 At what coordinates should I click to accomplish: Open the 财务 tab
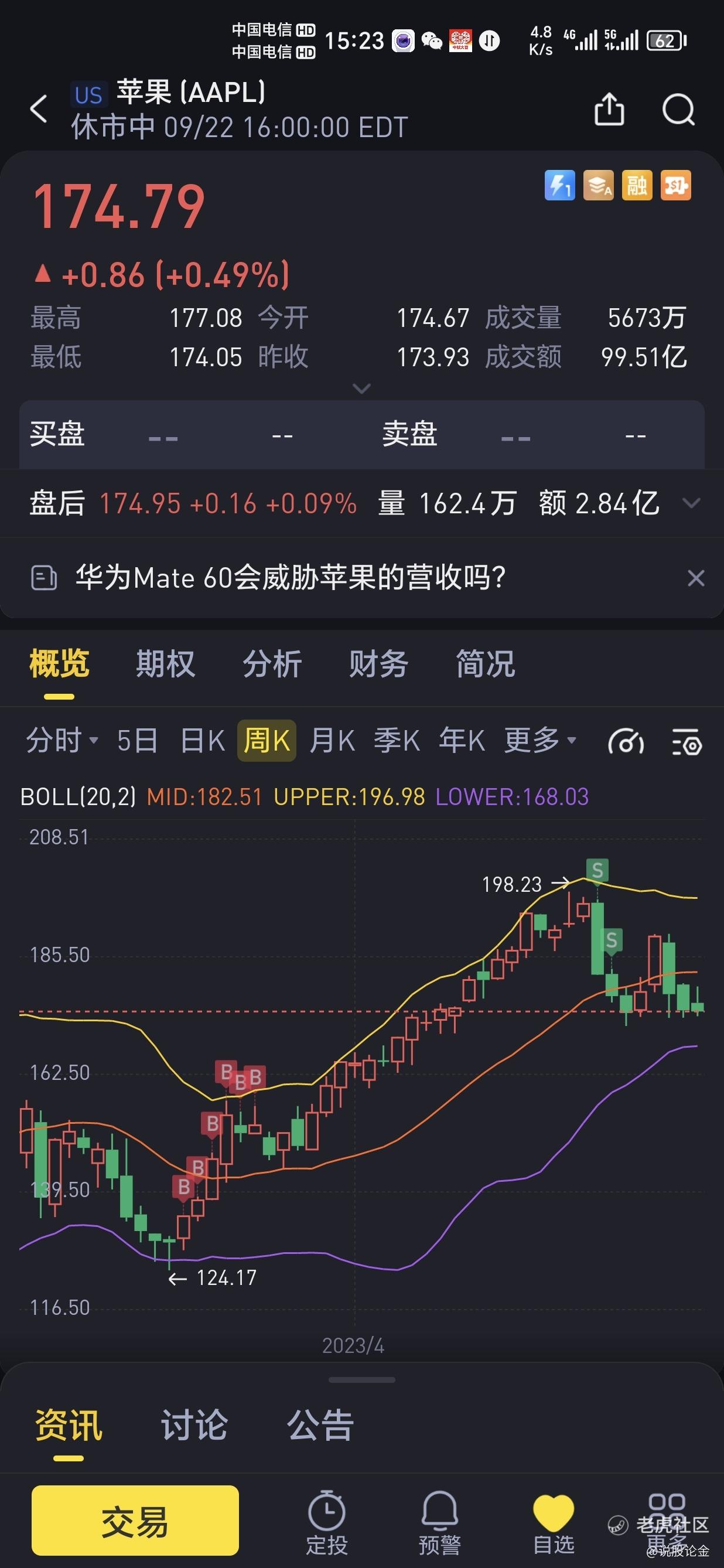(x=378, y=663)
